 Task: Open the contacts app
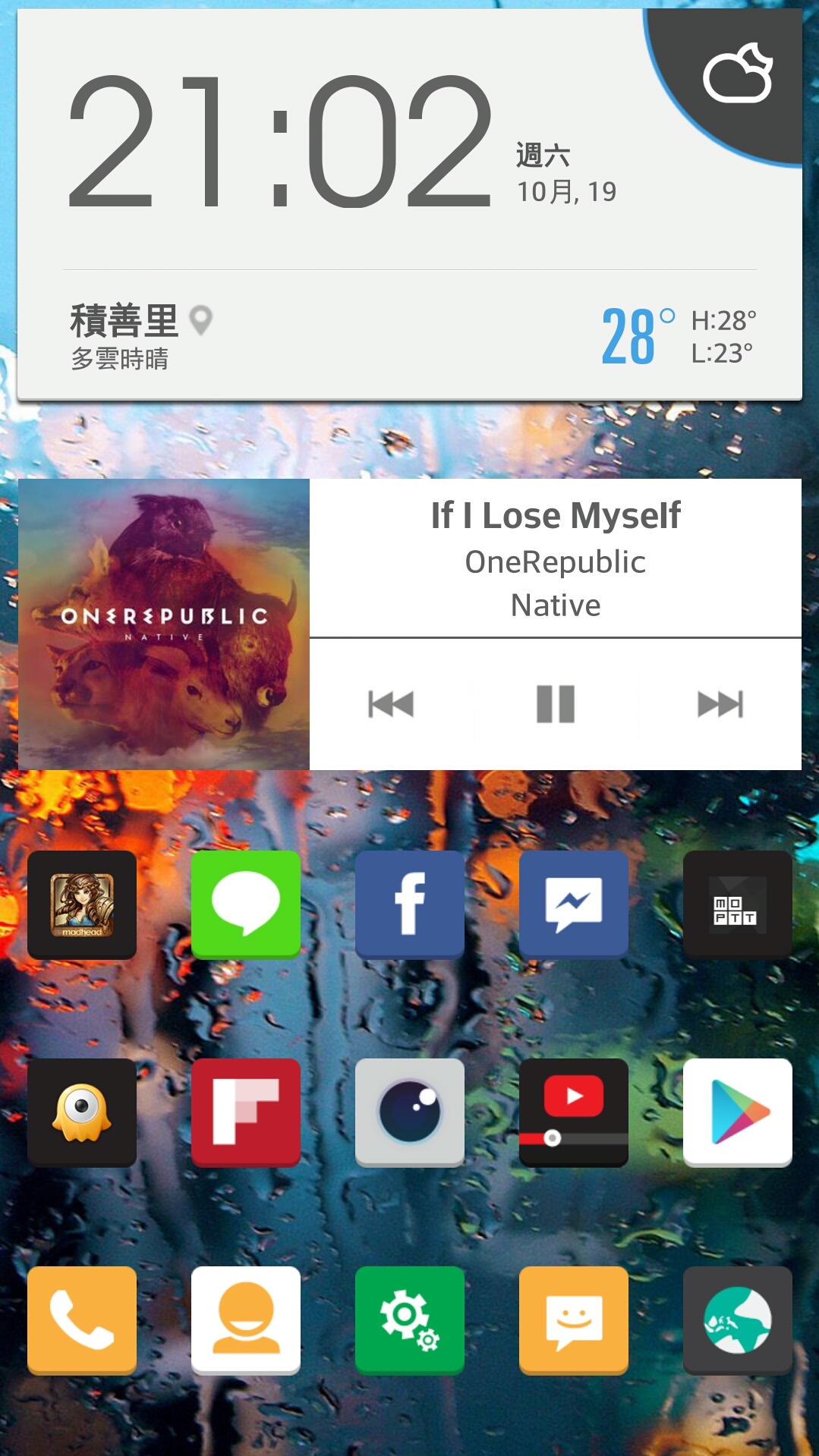pyautogui.click(x=246, y=1320)
